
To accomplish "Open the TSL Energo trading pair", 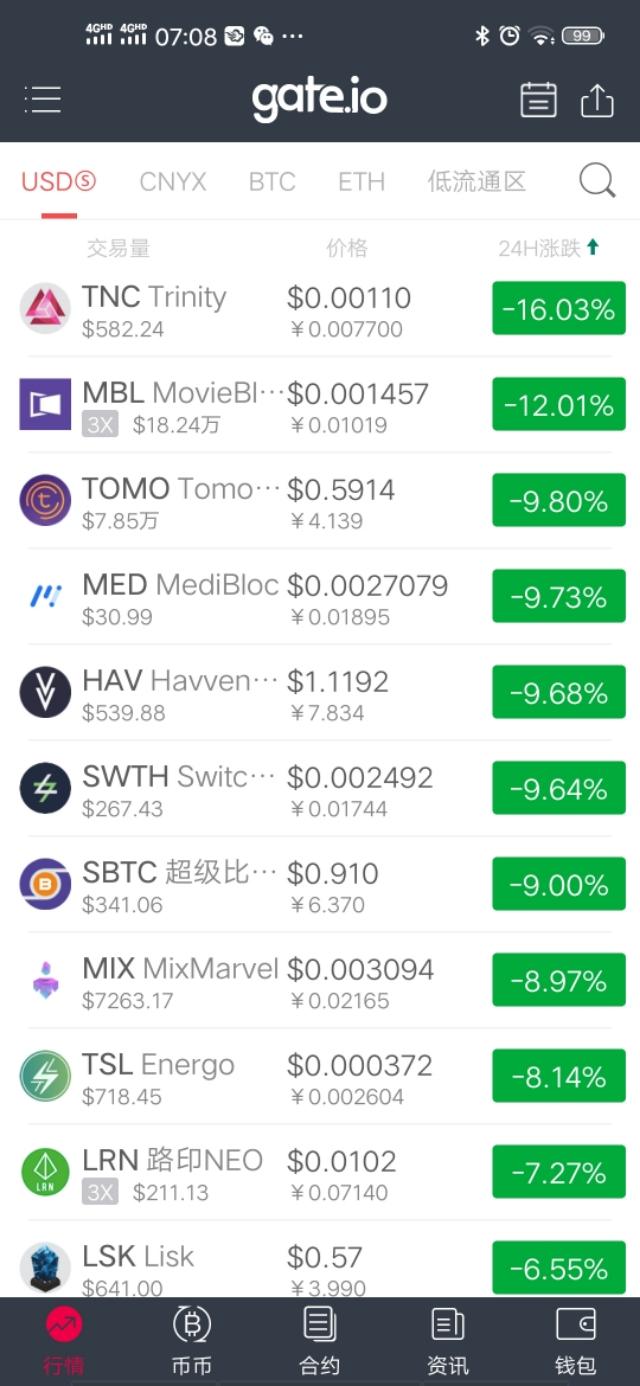I will click(250, 1078).
